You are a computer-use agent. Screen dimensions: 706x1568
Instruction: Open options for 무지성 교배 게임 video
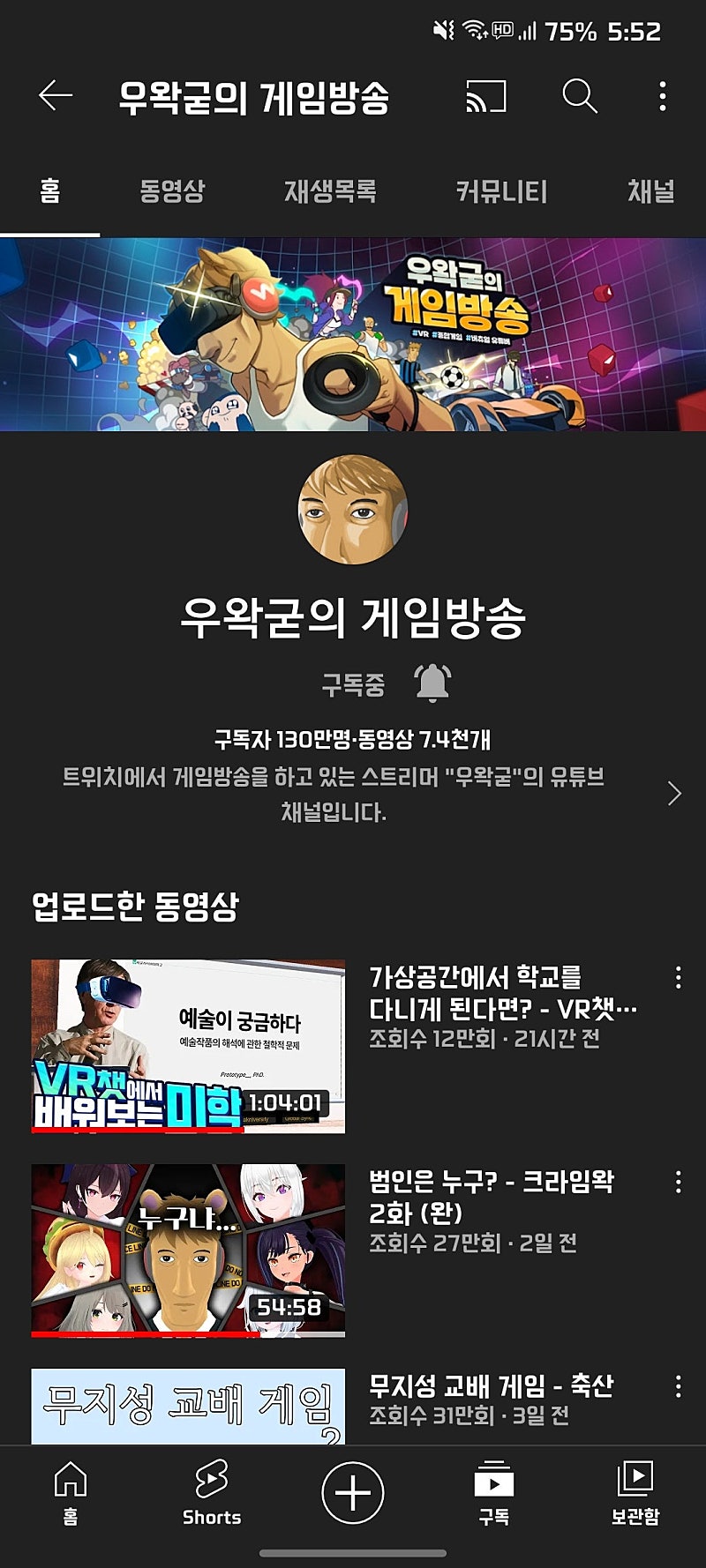tap(678, 1386)
